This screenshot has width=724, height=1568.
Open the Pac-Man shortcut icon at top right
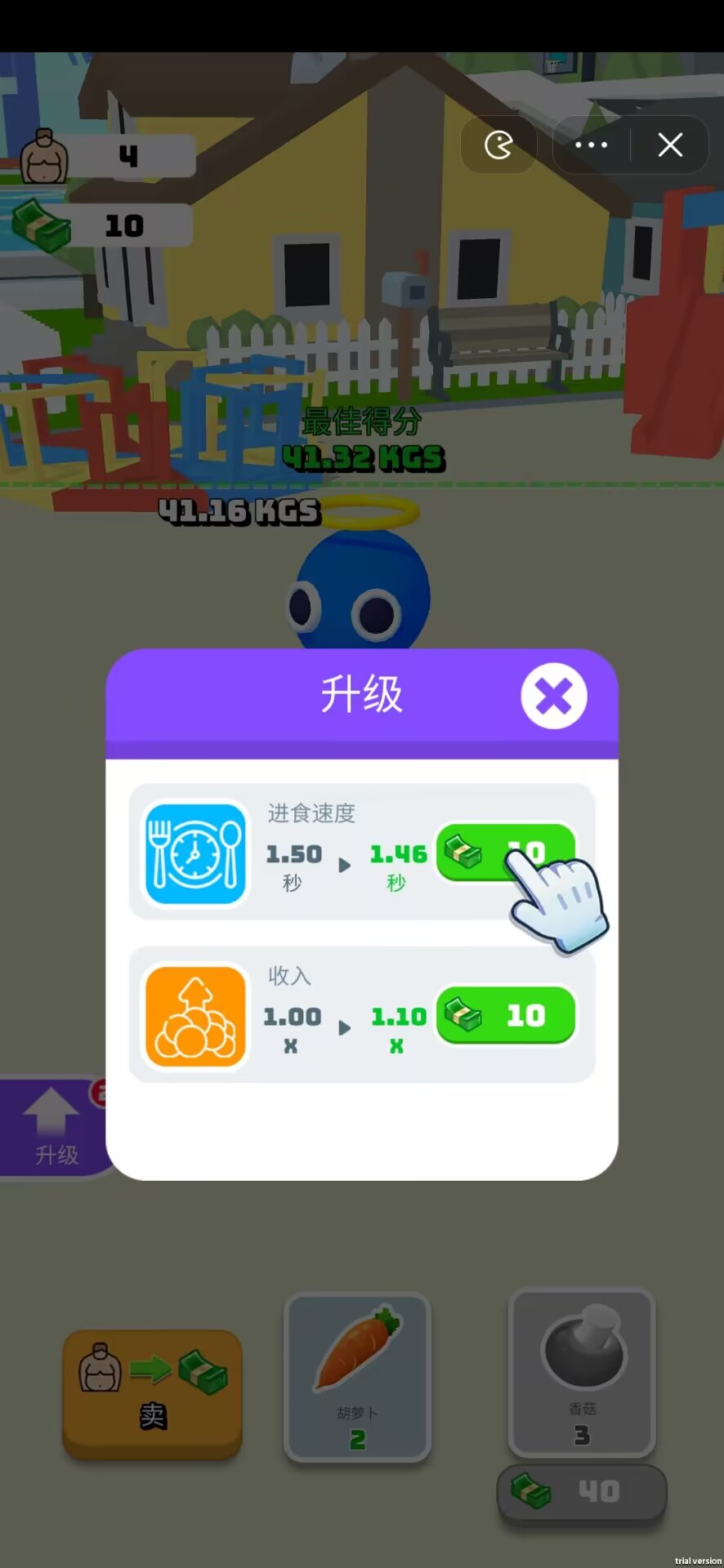tap(499, 145)
